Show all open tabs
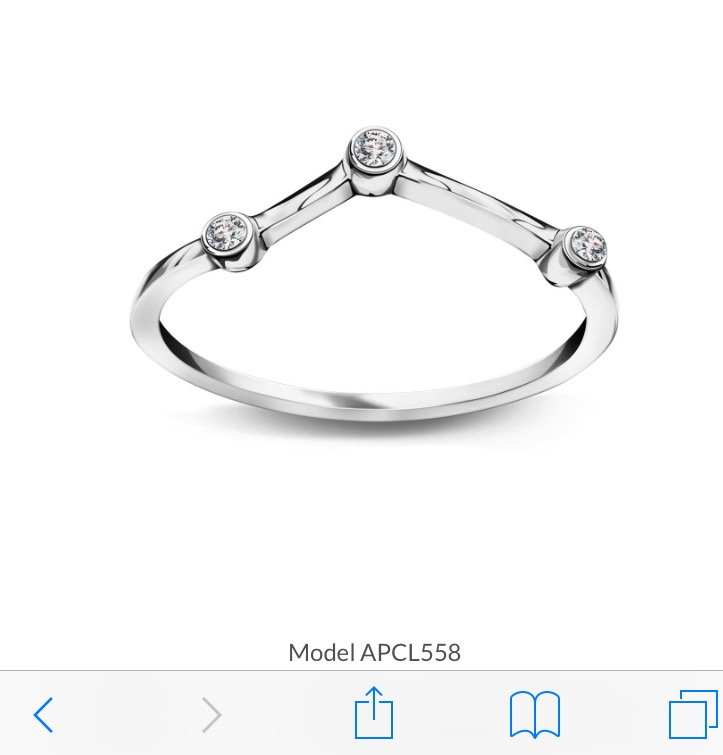Viewport: 723px width, 755px height. 692,714
